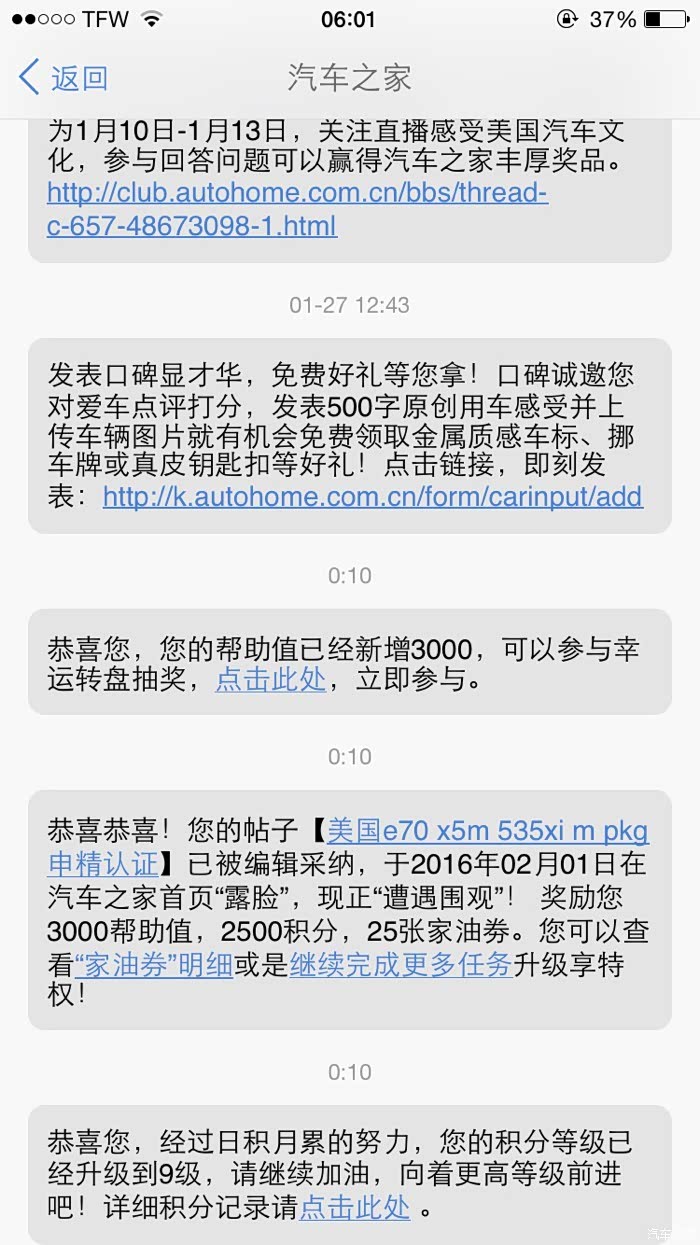Open the 继续完成更多任务 link

[401, 964]
